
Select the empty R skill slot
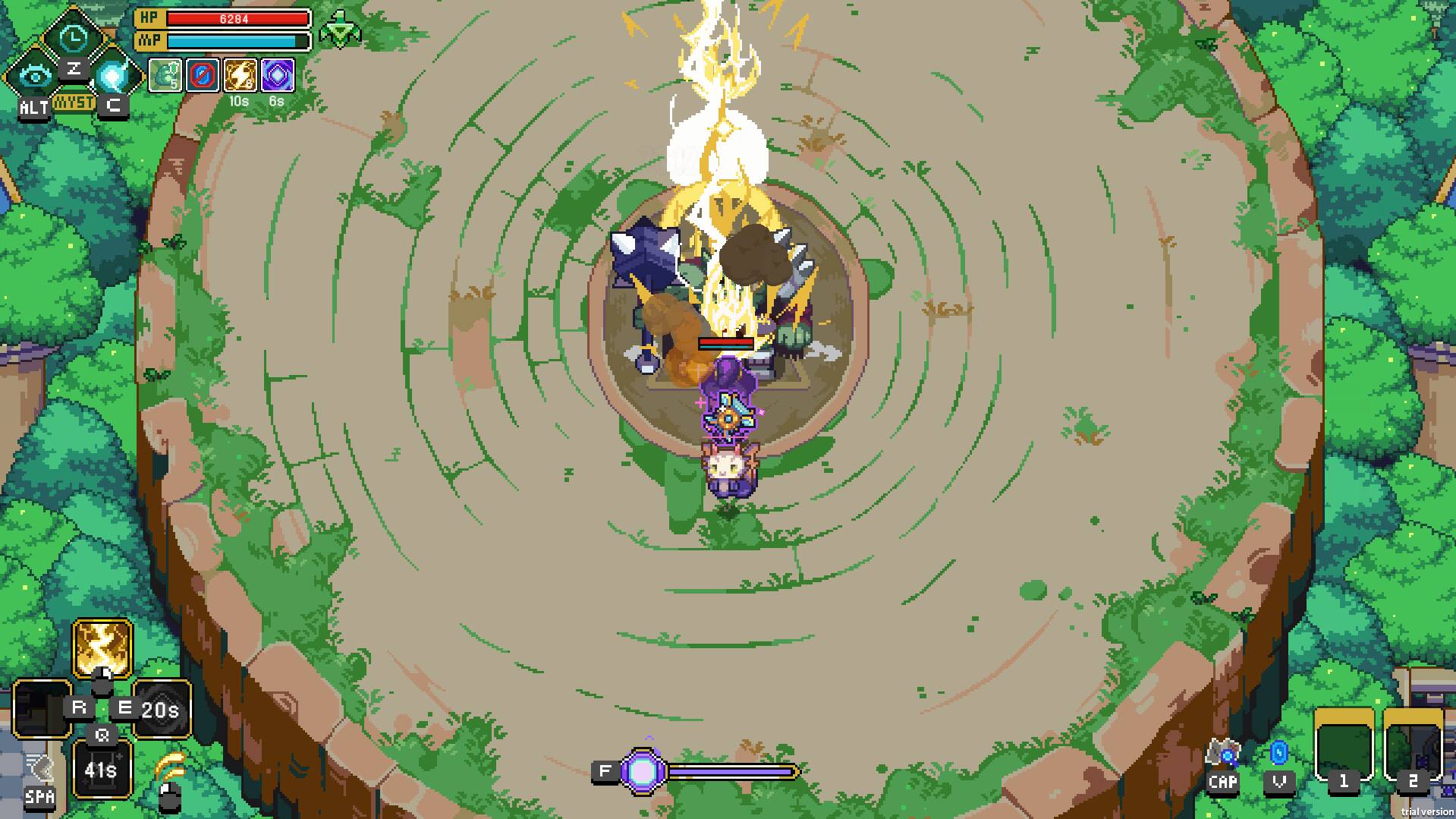tap(42, 709)
